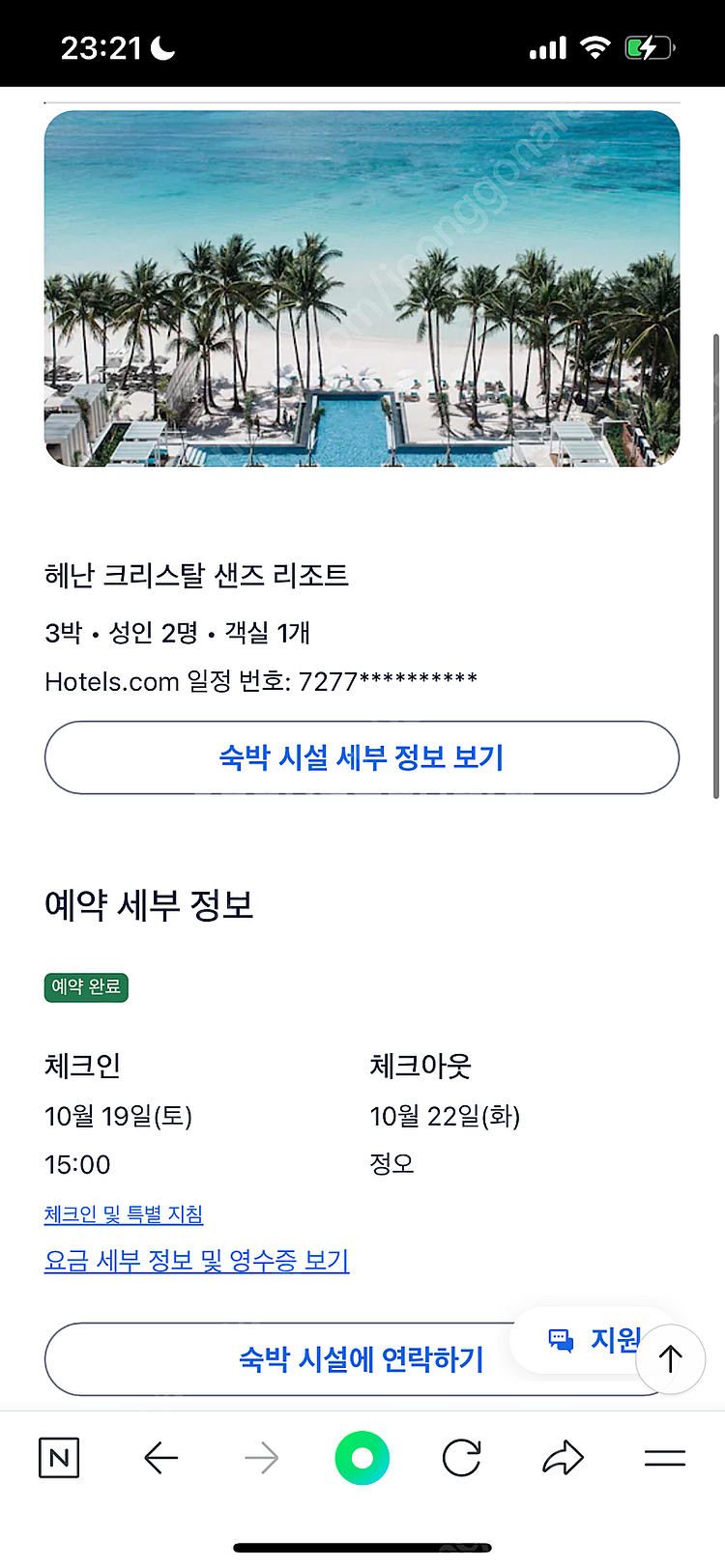The image size is (725, 1568).
Task: Open the 지원 support chat button
Action: [590, 1340]
